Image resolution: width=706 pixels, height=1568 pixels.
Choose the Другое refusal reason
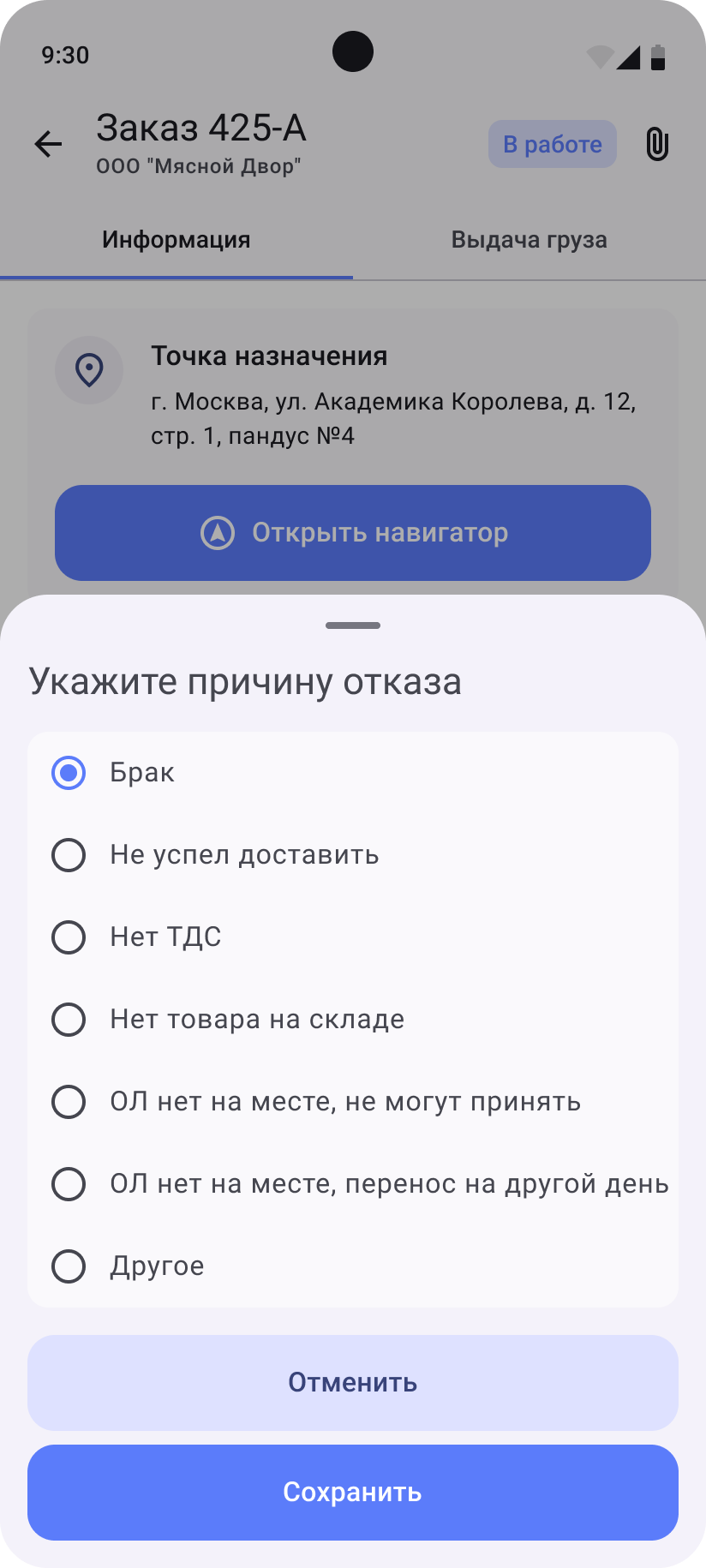pyautogui.click(x=69, y=1266)
